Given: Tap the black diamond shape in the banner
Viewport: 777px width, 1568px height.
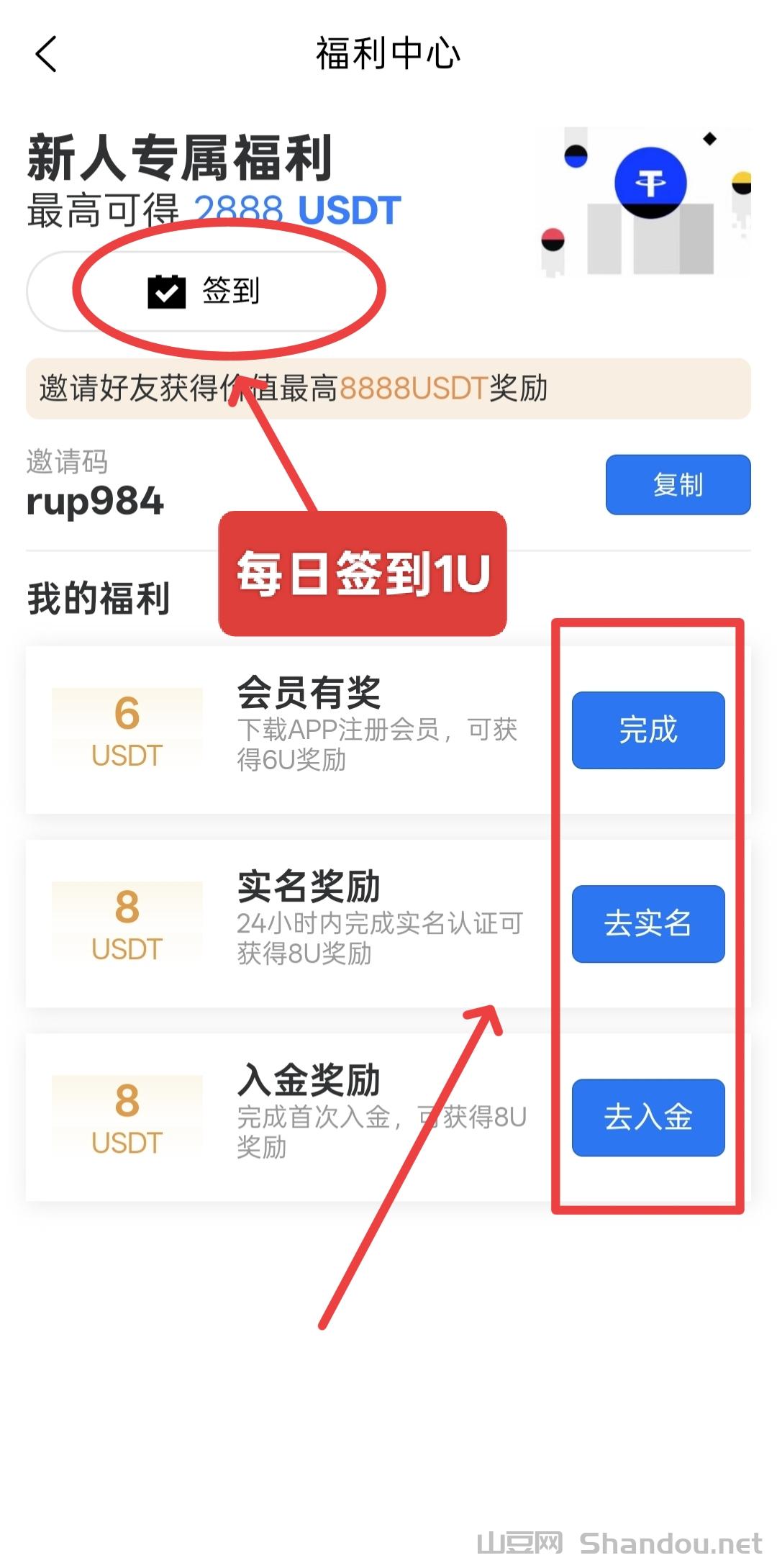Looking at the screenshot, I should (709, 137).
